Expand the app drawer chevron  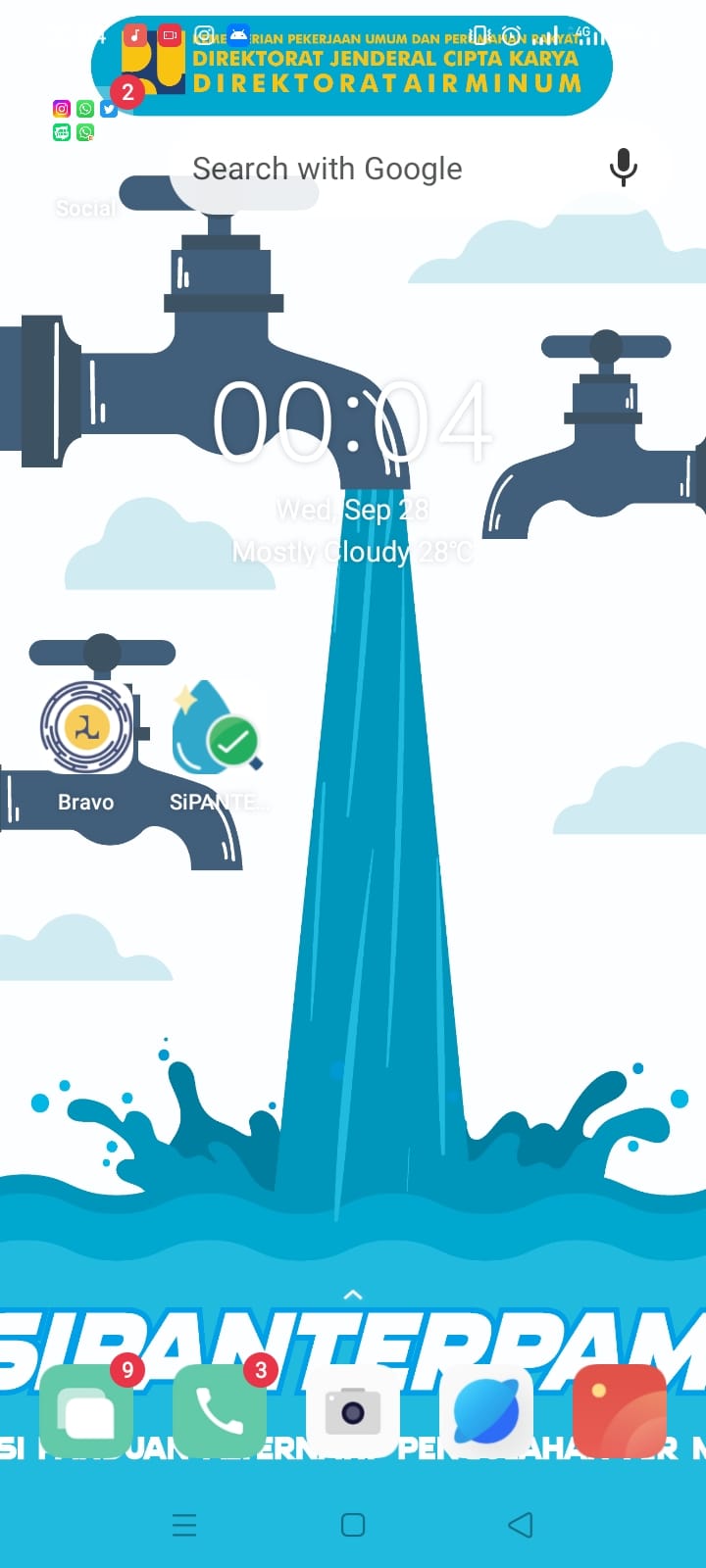353,1296
